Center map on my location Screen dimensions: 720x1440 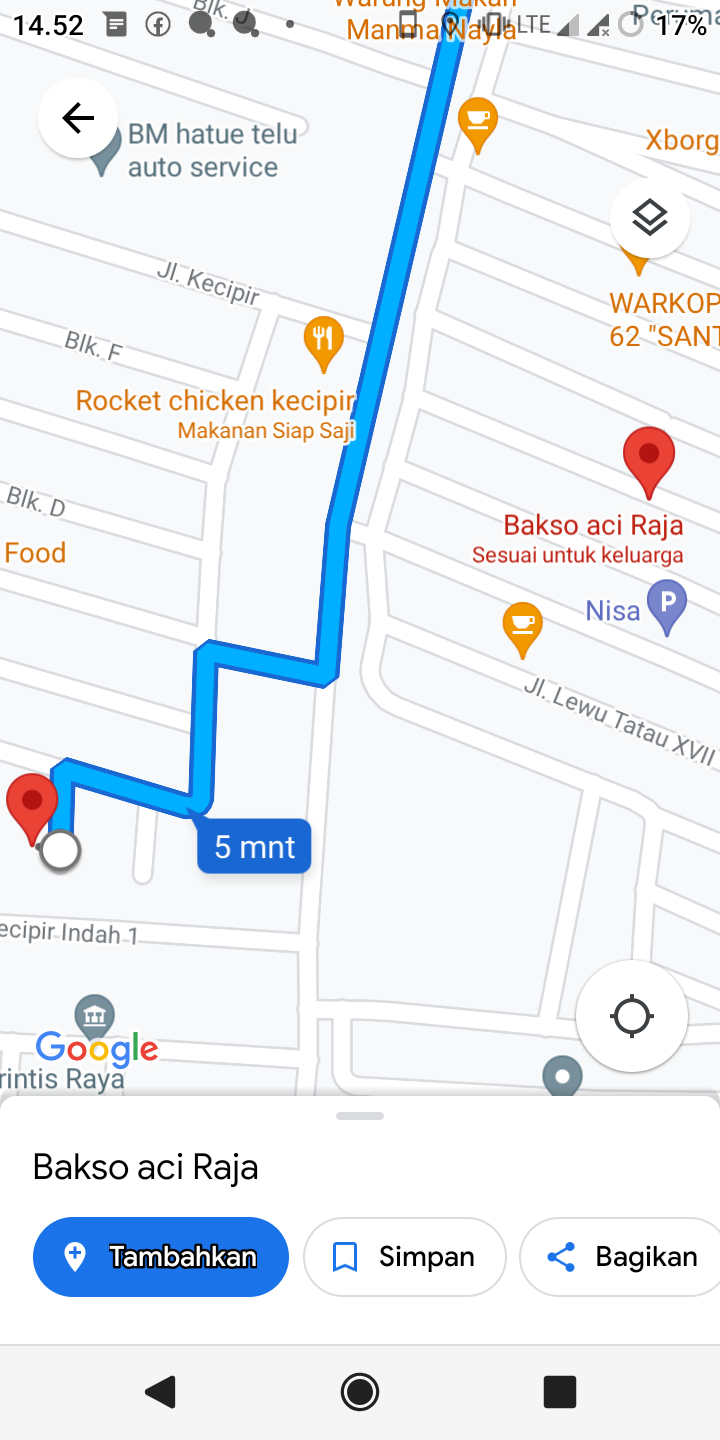[x=632, y=1016]
